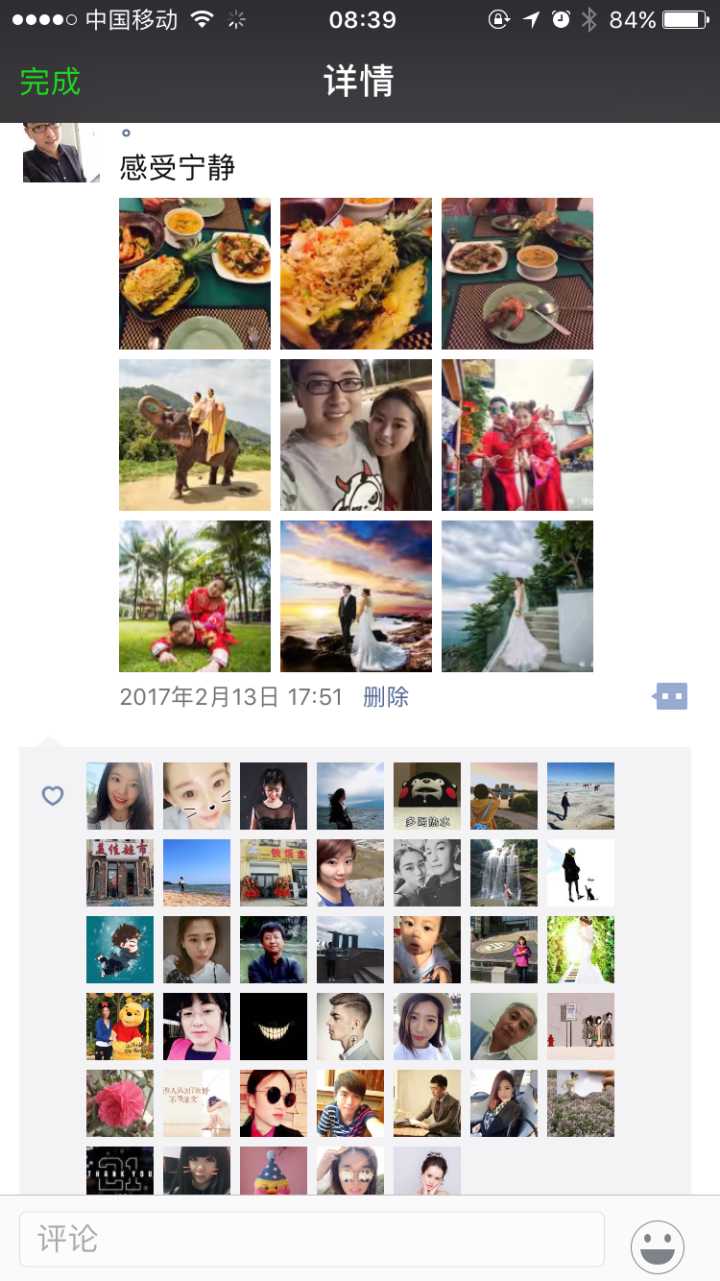Open the waterfall avatar's profile
Image resolution: width=720 pixels, height=1281 pixels.
point(504,873)
